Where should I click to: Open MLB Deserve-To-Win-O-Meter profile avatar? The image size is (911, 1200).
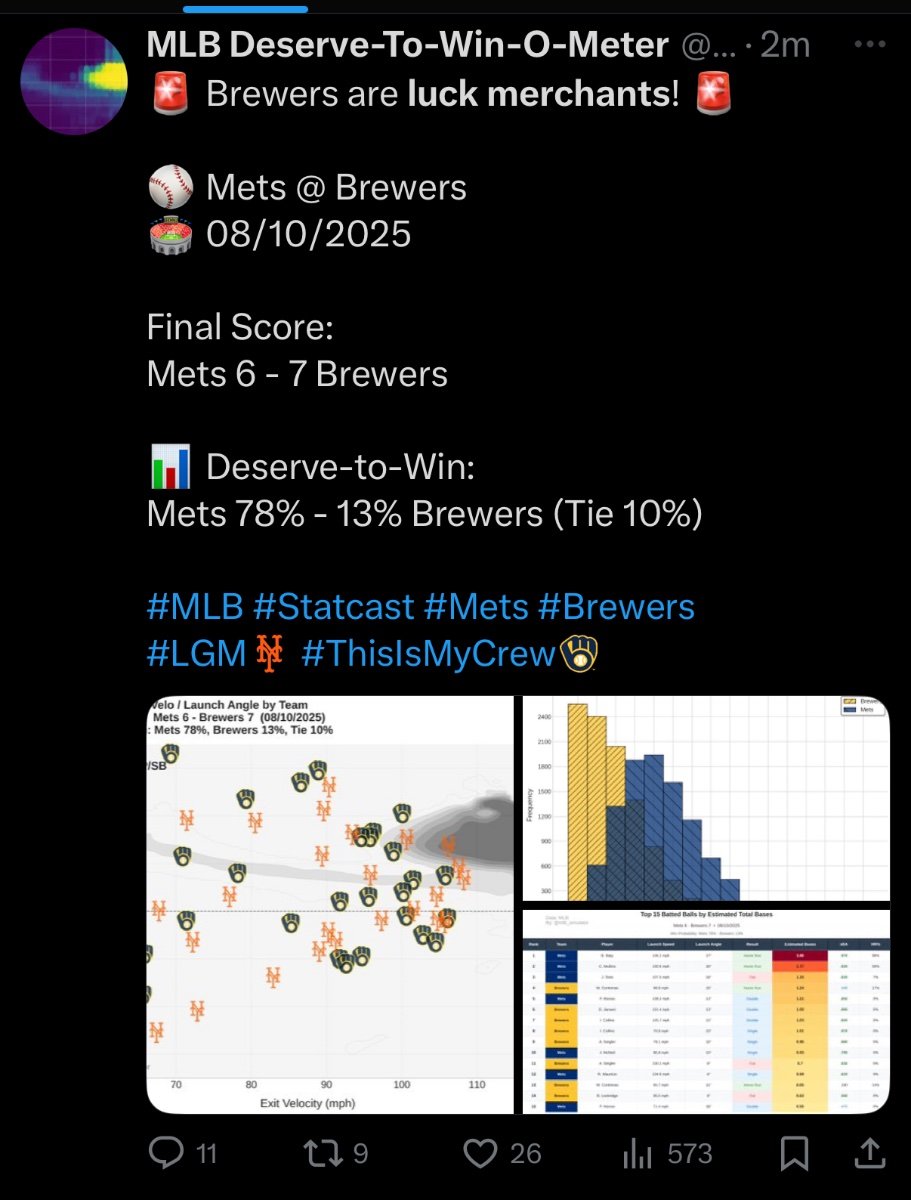[x=74, y=81]
